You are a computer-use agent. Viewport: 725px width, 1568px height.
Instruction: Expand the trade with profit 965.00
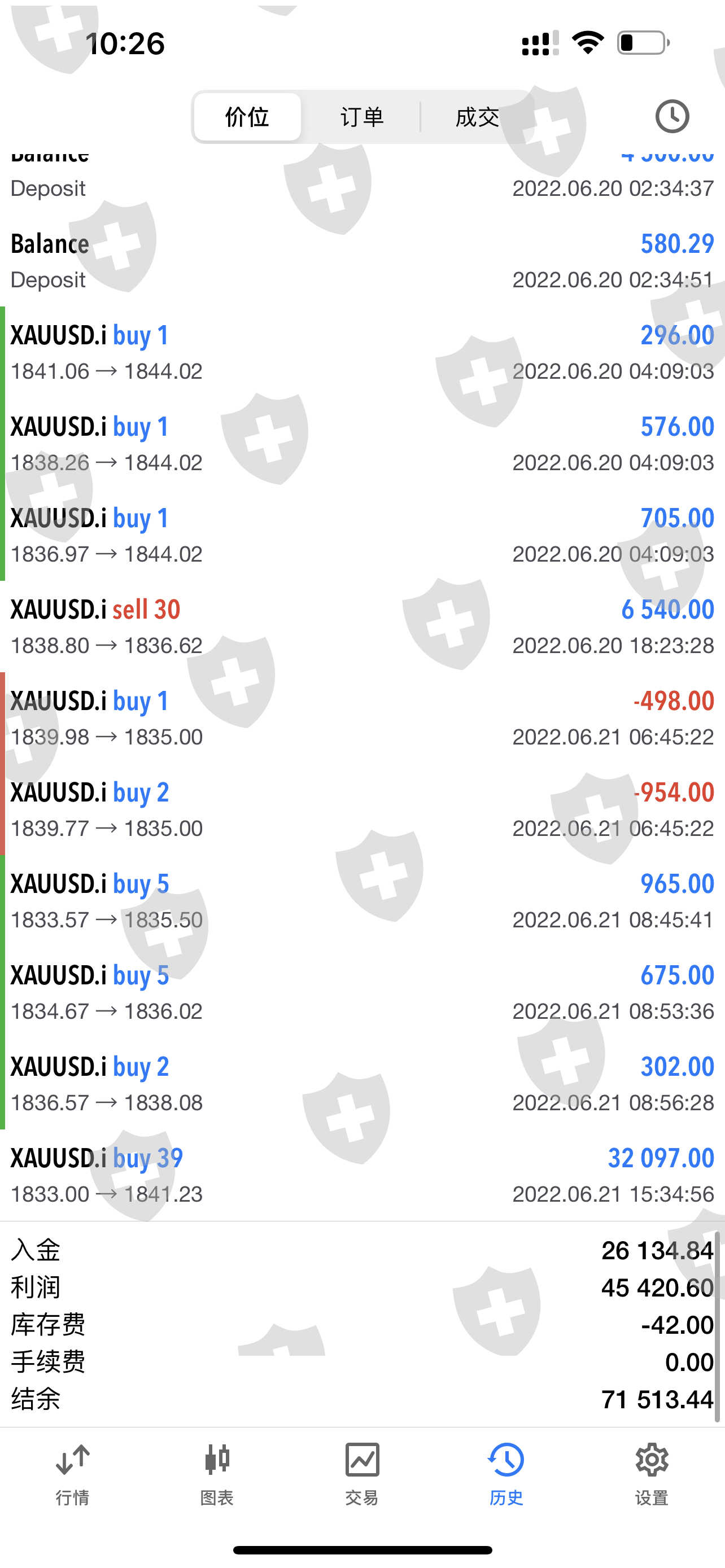pos(362,901)
